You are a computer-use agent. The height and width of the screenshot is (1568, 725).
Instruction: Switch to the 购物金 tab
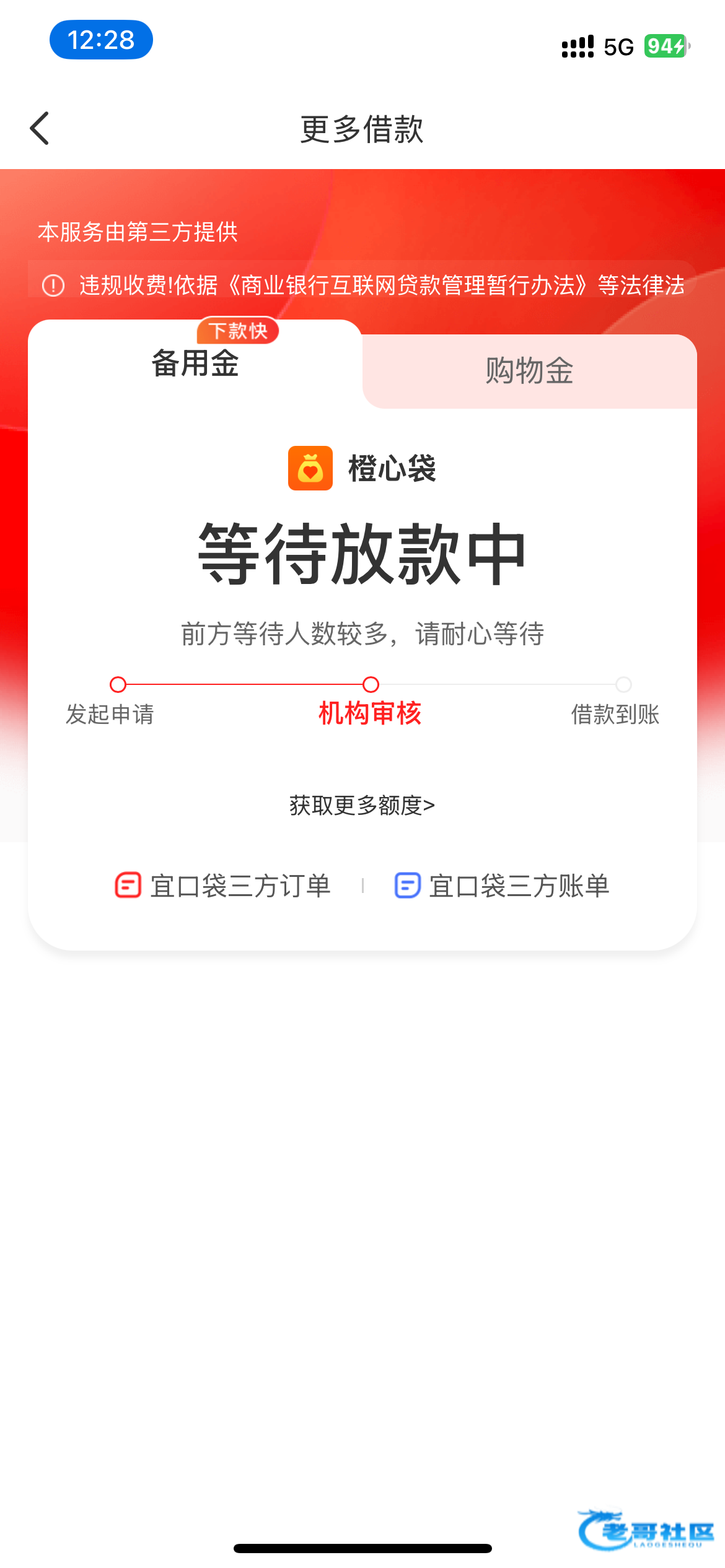(529, 371)
